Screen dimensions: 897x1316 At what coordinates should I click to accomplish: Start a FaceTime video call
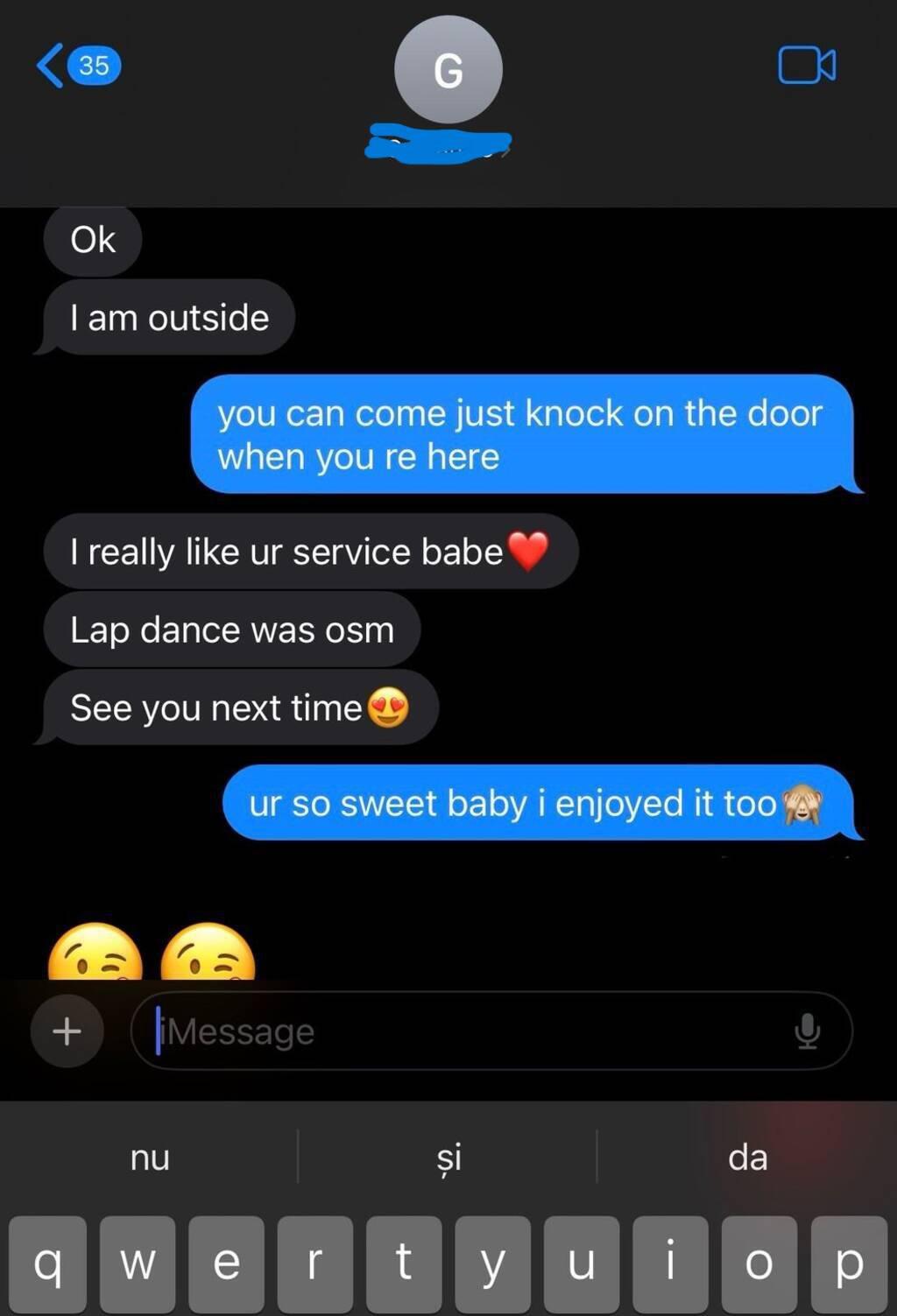pyautogui.click(x=806, y=66)
